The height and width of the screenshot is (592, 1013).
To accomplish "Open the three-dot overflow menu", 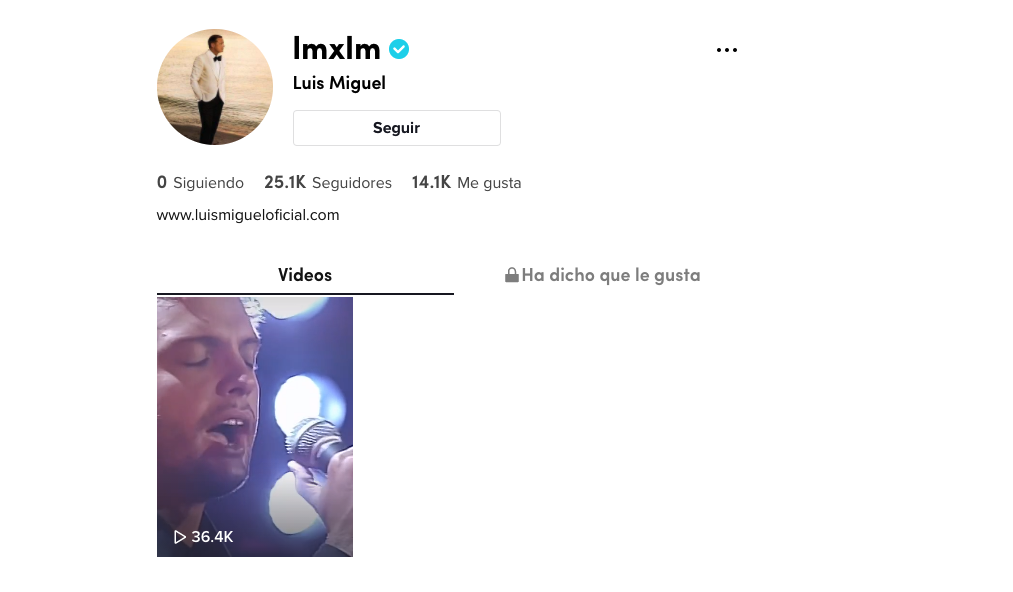I will tap(727, 50).
